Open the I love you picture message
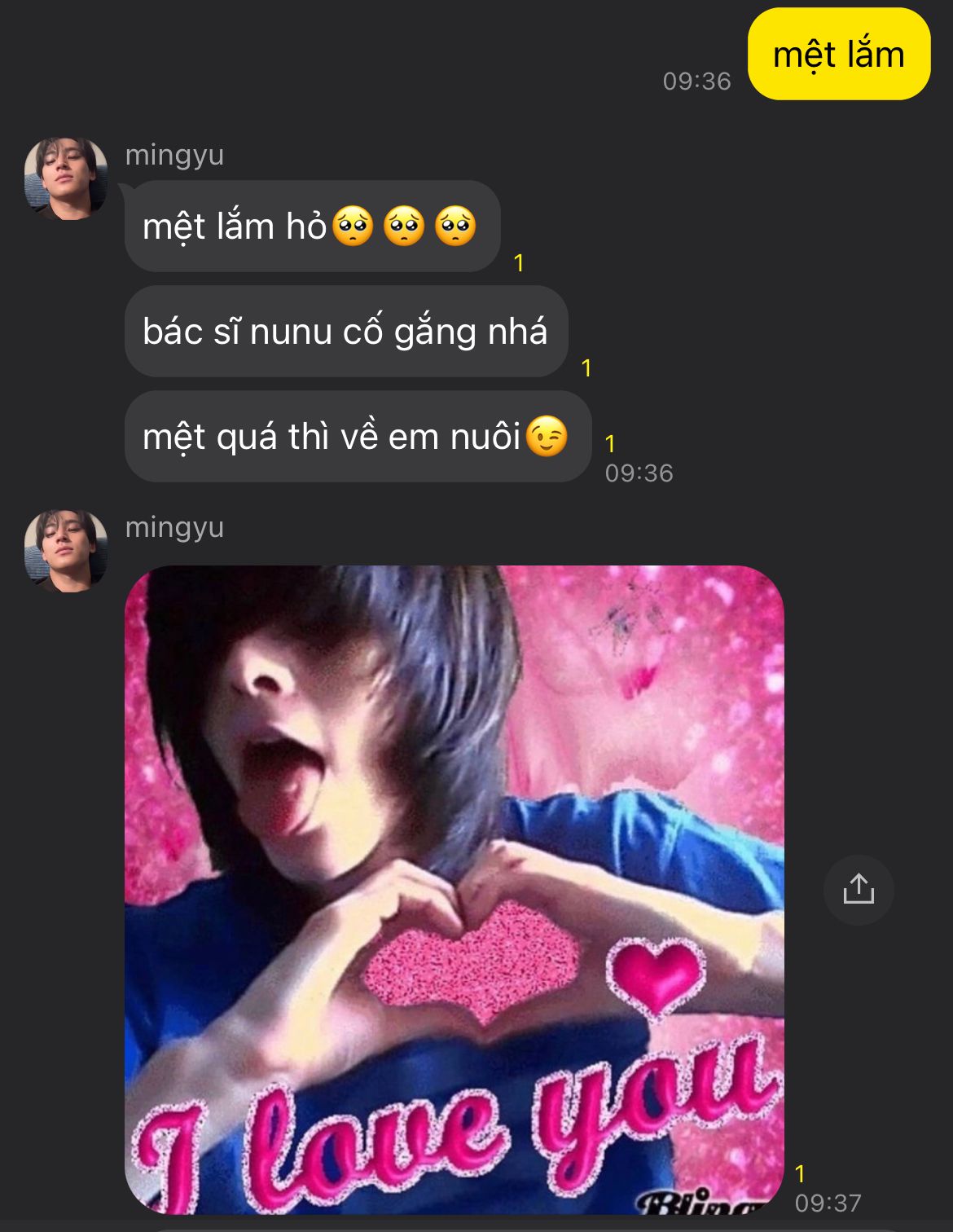 pyautogui.click(x=454, y=889)
